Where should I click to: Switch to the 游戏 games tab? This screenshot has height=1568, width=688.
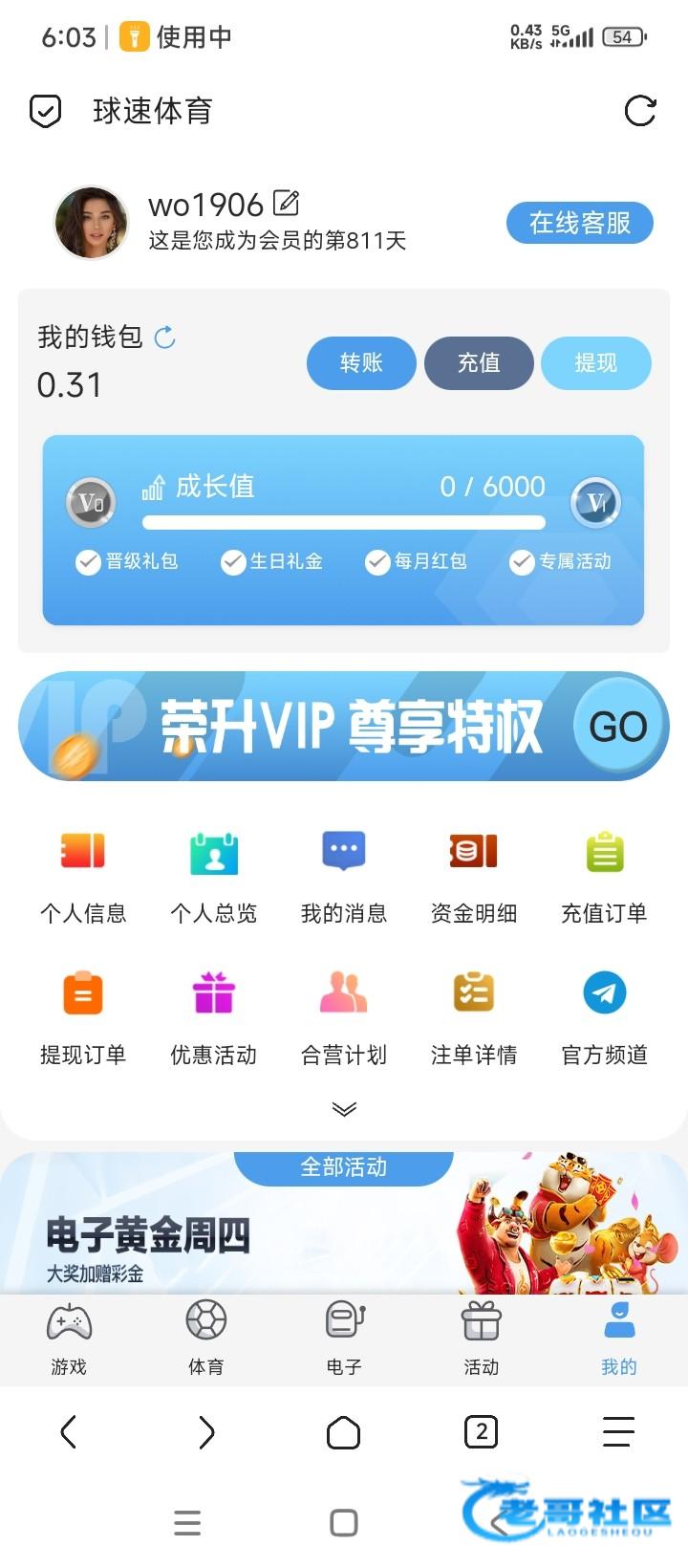69,1337
